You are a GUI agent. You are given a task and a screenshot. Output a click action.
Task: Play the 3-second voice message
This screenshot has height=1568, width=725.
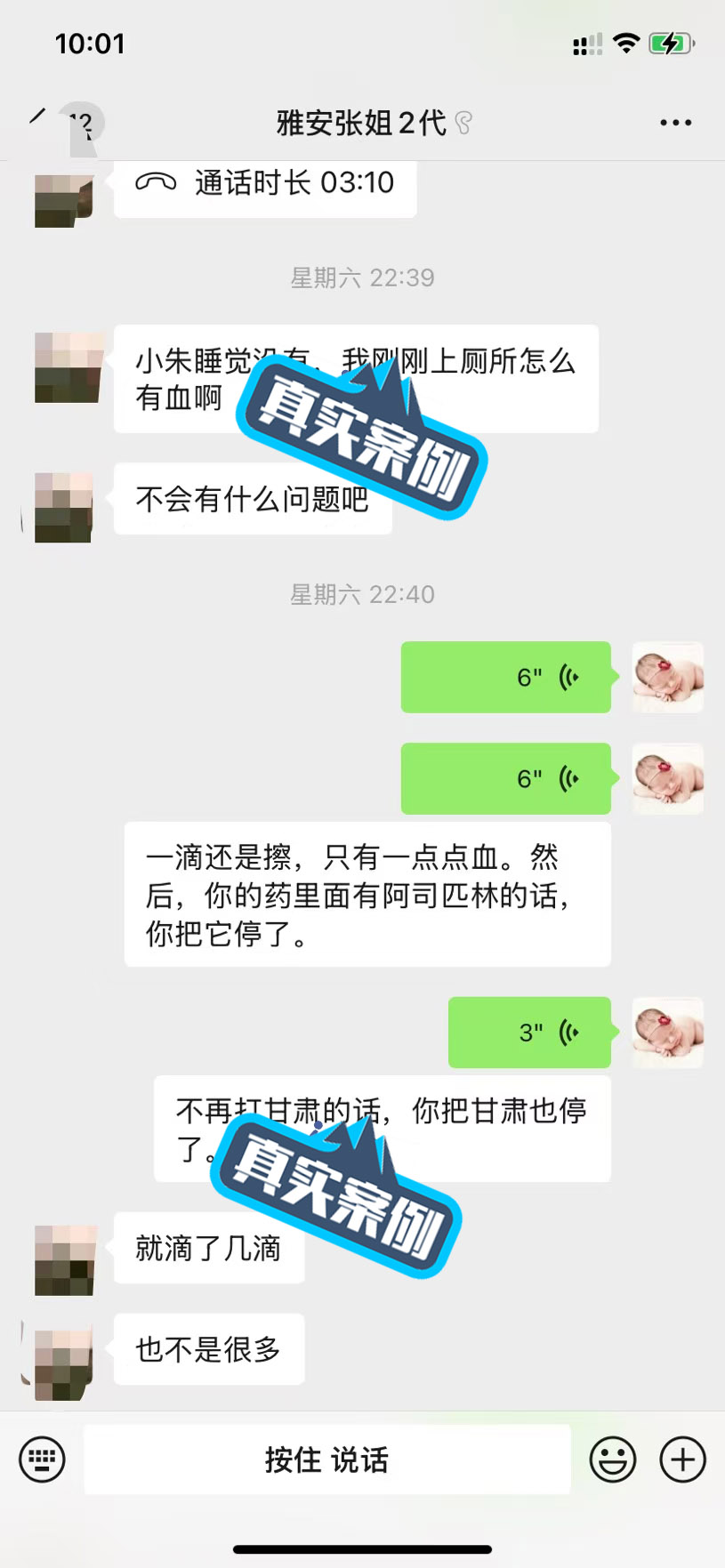(x=529, y=1032)
